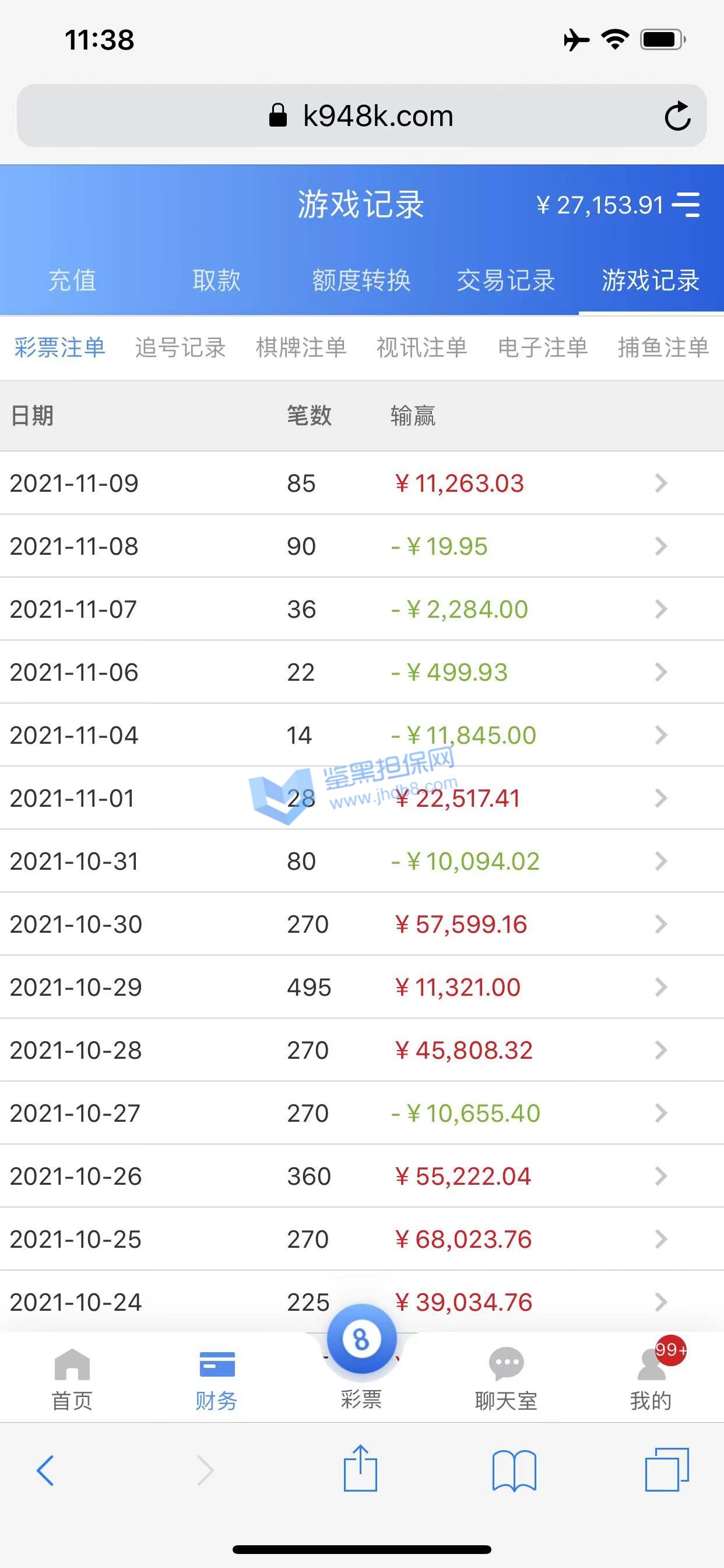This screenshot has width=724, height=1568.
Task: Open the 额度转换 tab
Action: [x=361, y=280]
